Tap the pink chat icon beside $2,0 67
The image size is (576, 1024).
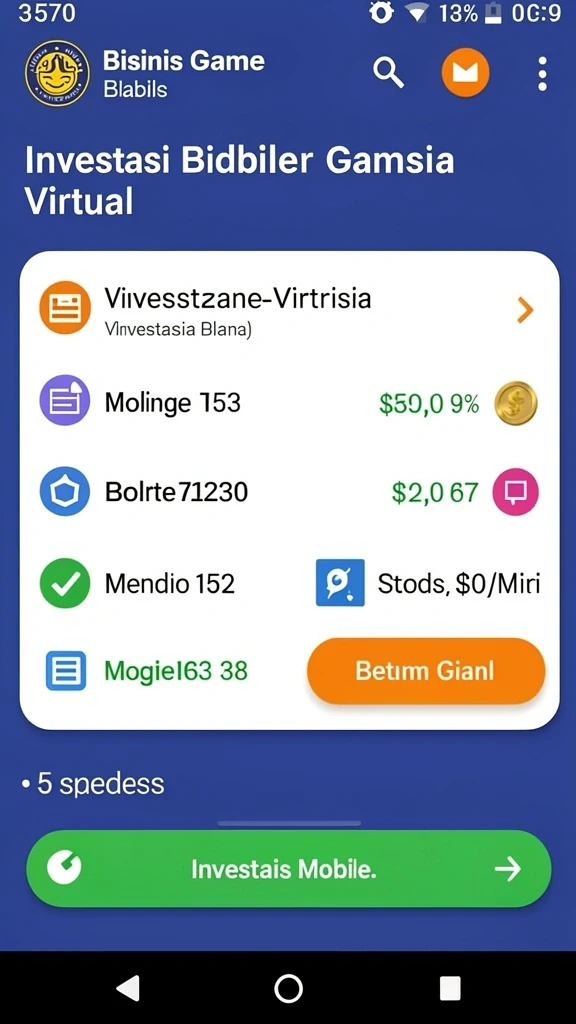pos(515,491)
